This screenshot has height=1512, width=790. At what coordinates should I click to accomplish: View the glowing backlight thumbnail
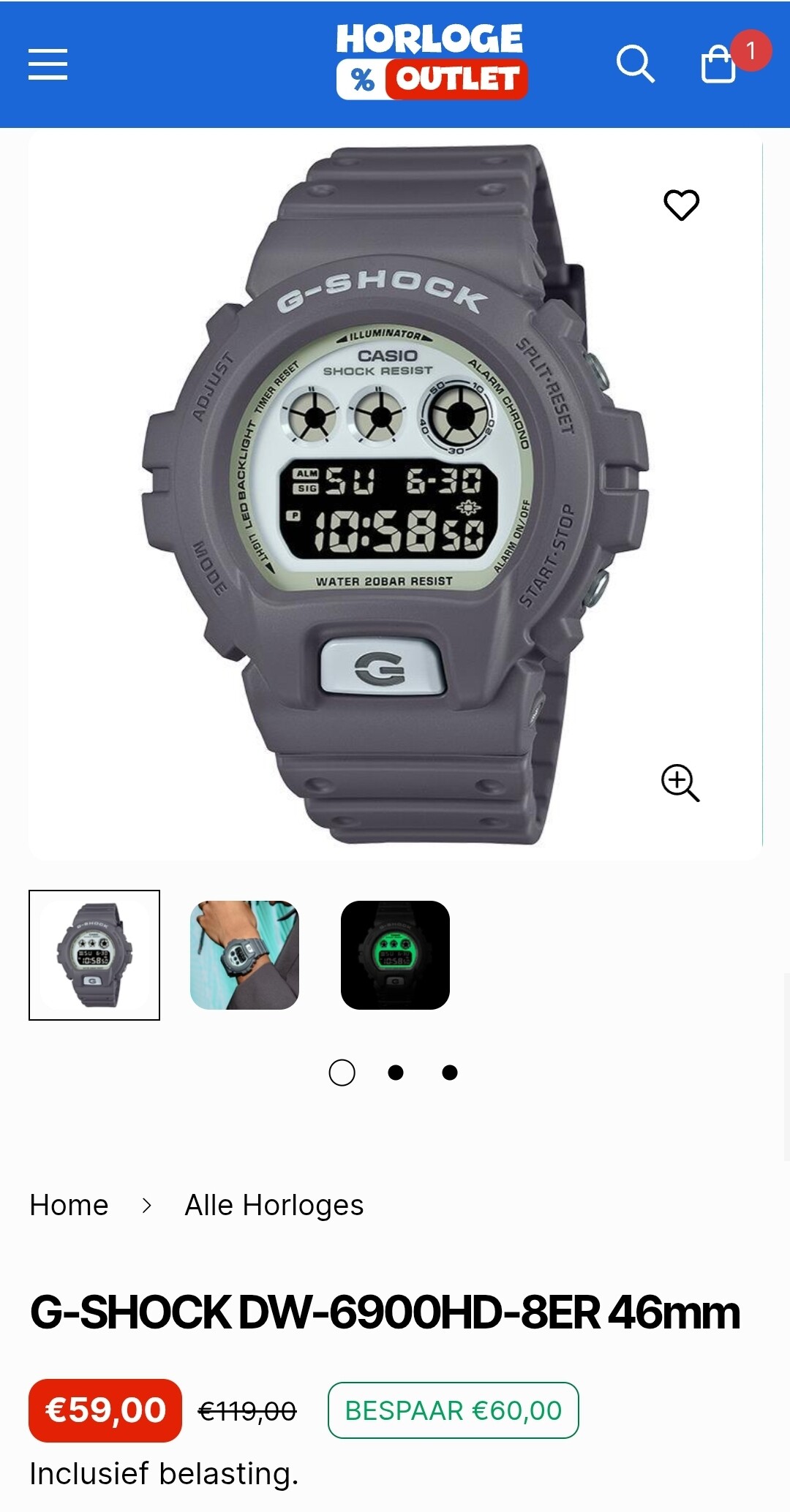tap(395, 955)
